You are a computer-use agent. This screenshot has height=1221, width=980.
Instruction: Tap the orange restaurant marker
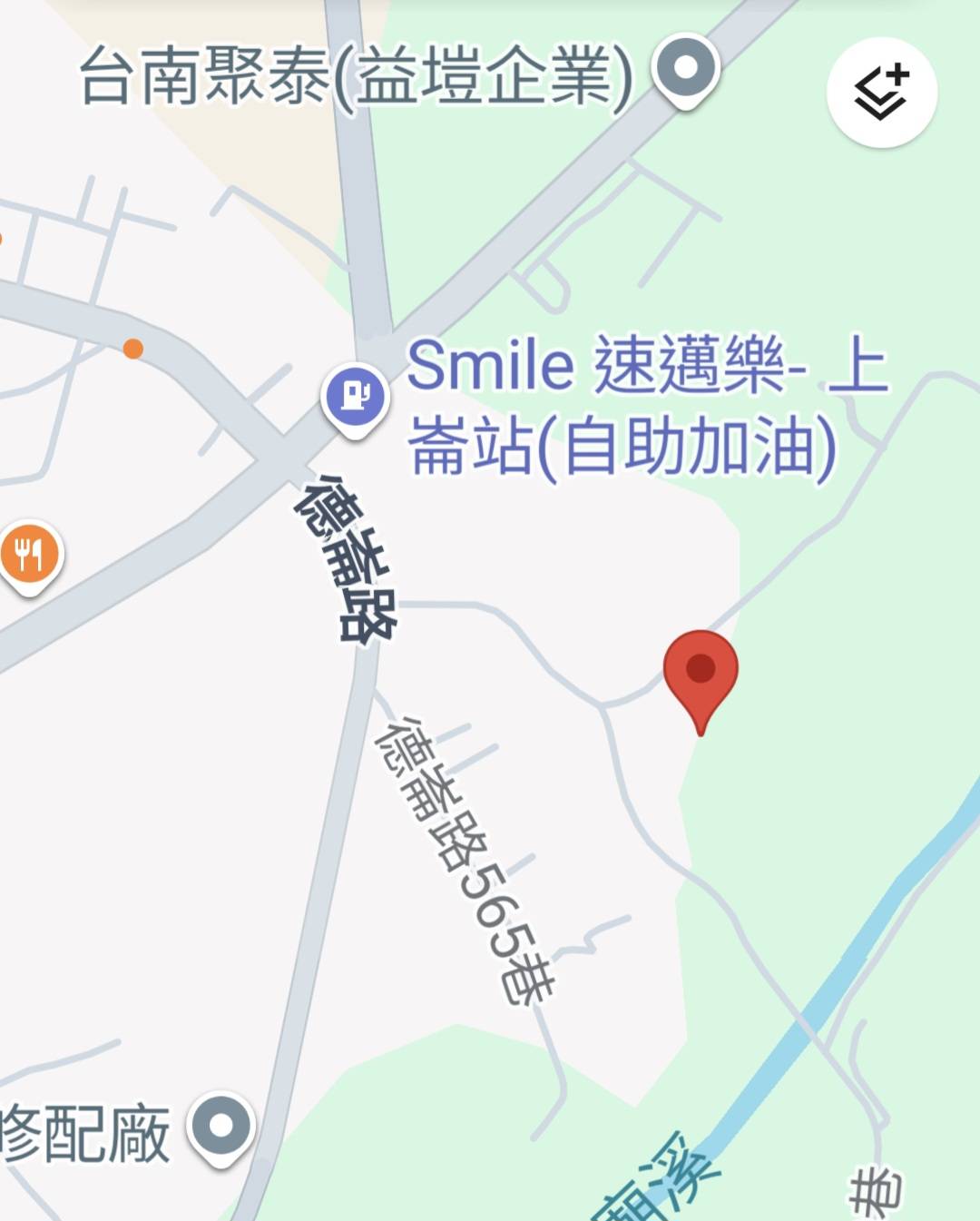(30, 553)
